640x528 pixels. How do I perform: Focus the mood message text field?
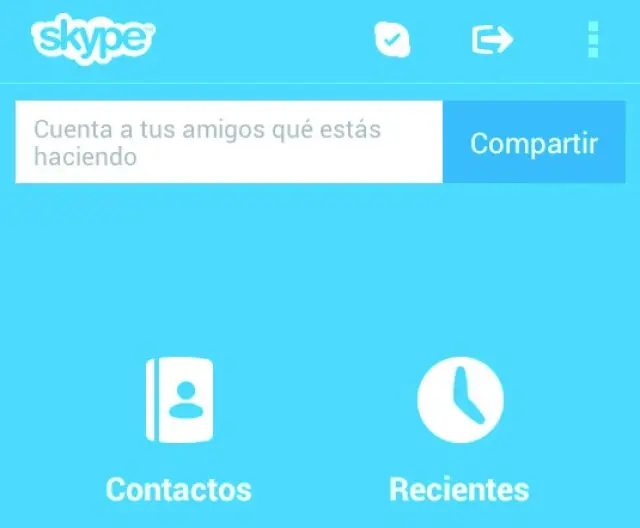click(228, 143)
